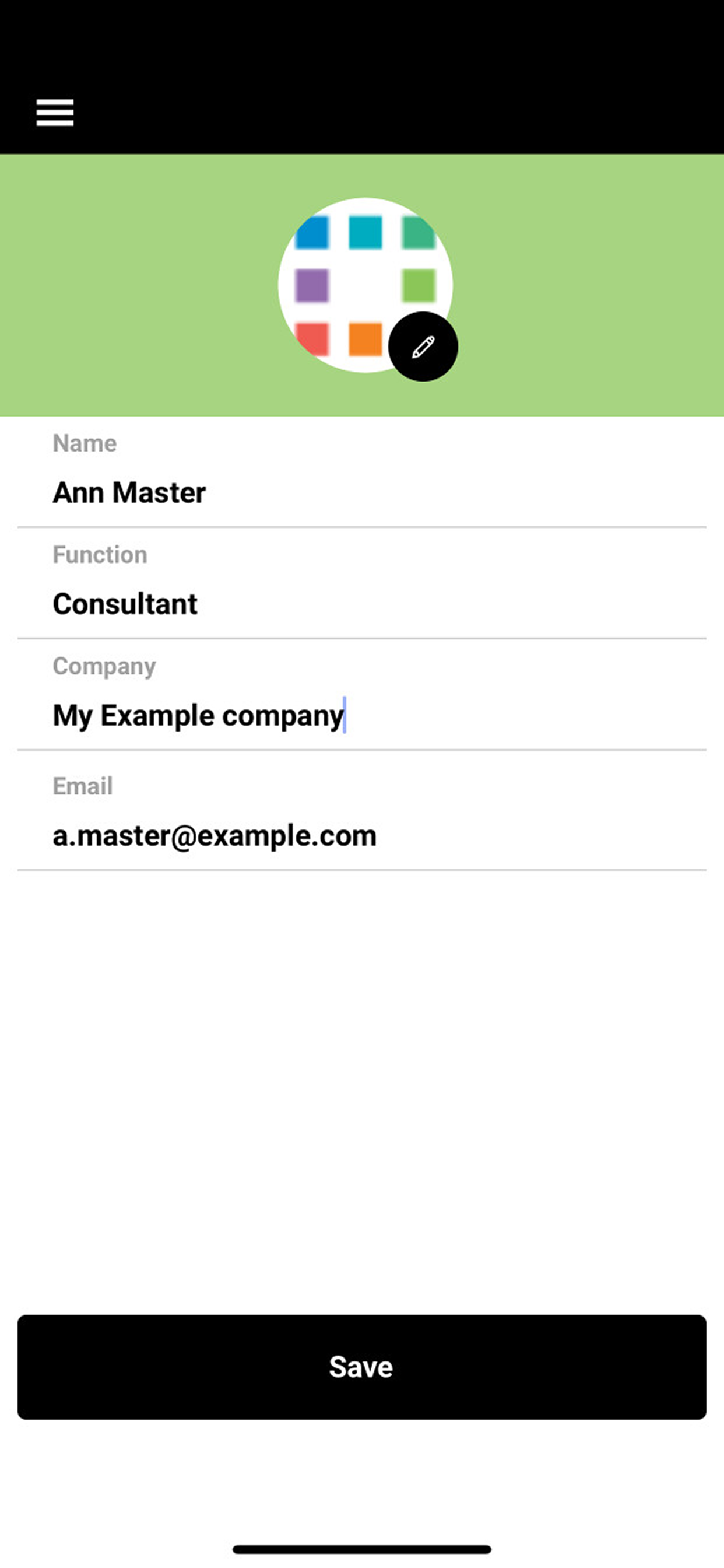The width and height of the screenshot is (724, 1568).
Task: Open the hamburger menu
Action: click(x=55, y=113)
